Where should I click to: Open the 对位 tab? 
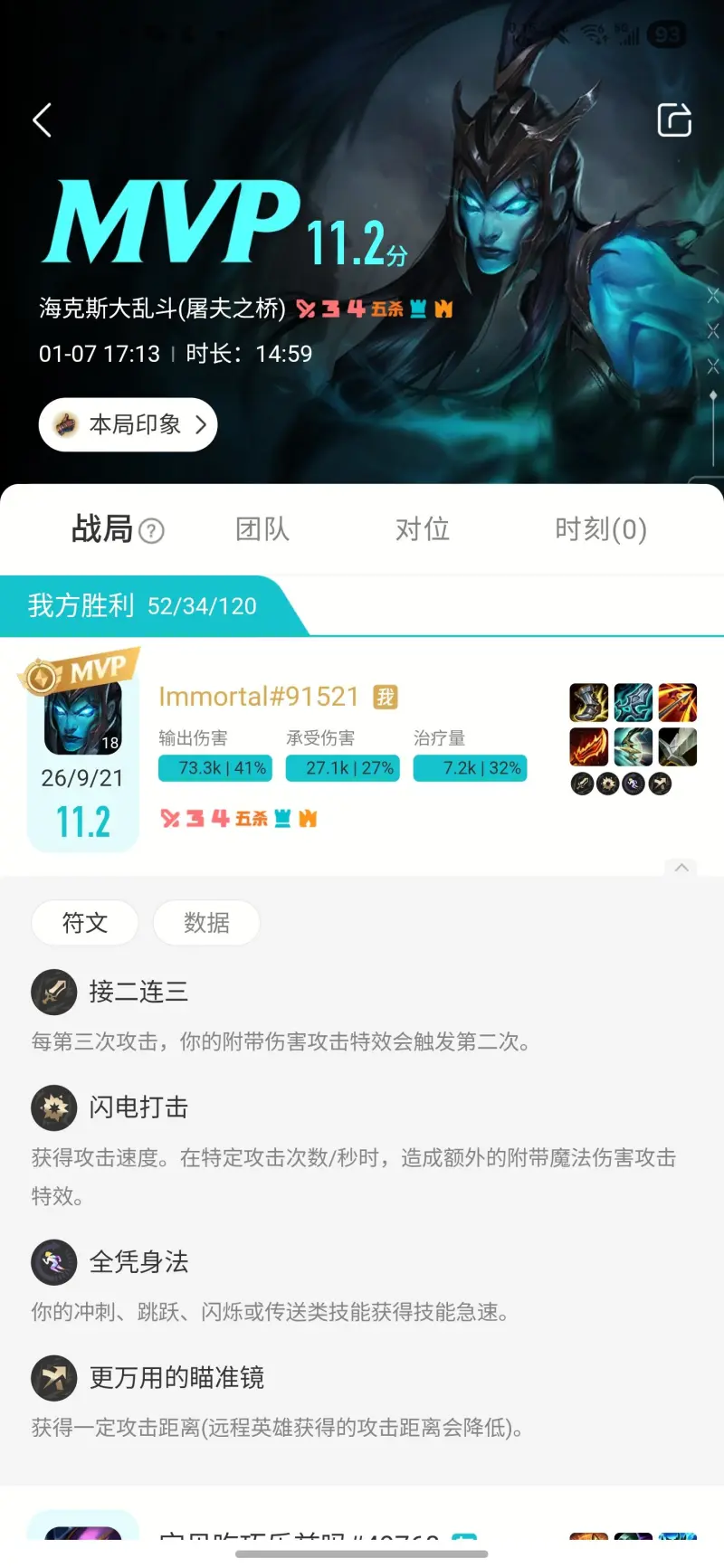point(421,529)
